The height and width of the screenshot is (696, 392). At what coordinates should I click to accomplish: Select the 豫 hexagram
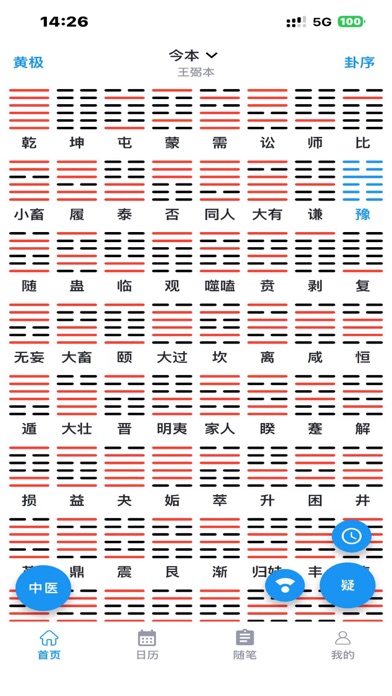point(363,191)
